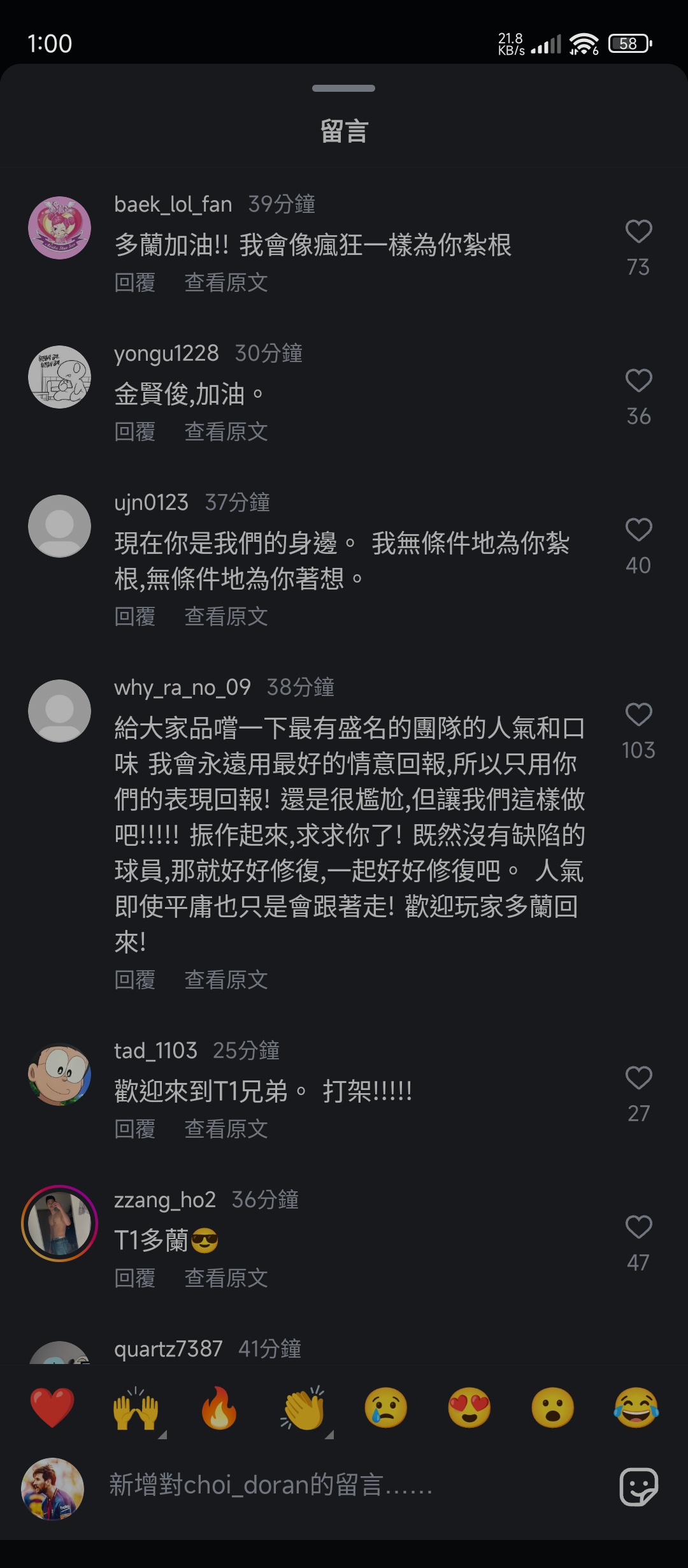Reply to ujn0123's comment
The image size is (688, 1568).
[135, 616]
